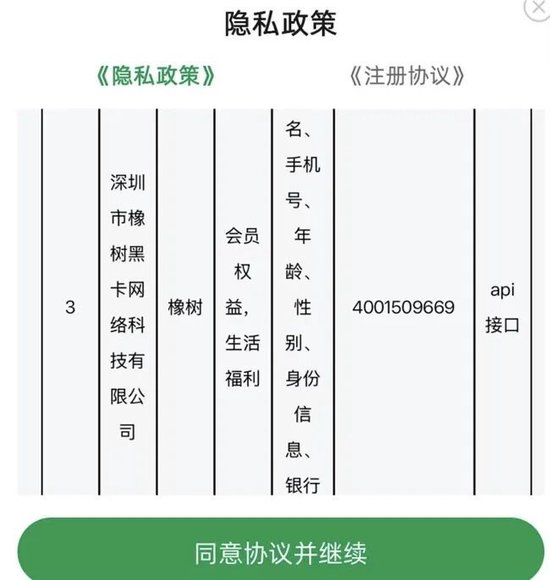Switch to the 《注册协议》 tab
Image resolution: width=550 pixels, height=580 pixels.
click(x=406, y=76)
